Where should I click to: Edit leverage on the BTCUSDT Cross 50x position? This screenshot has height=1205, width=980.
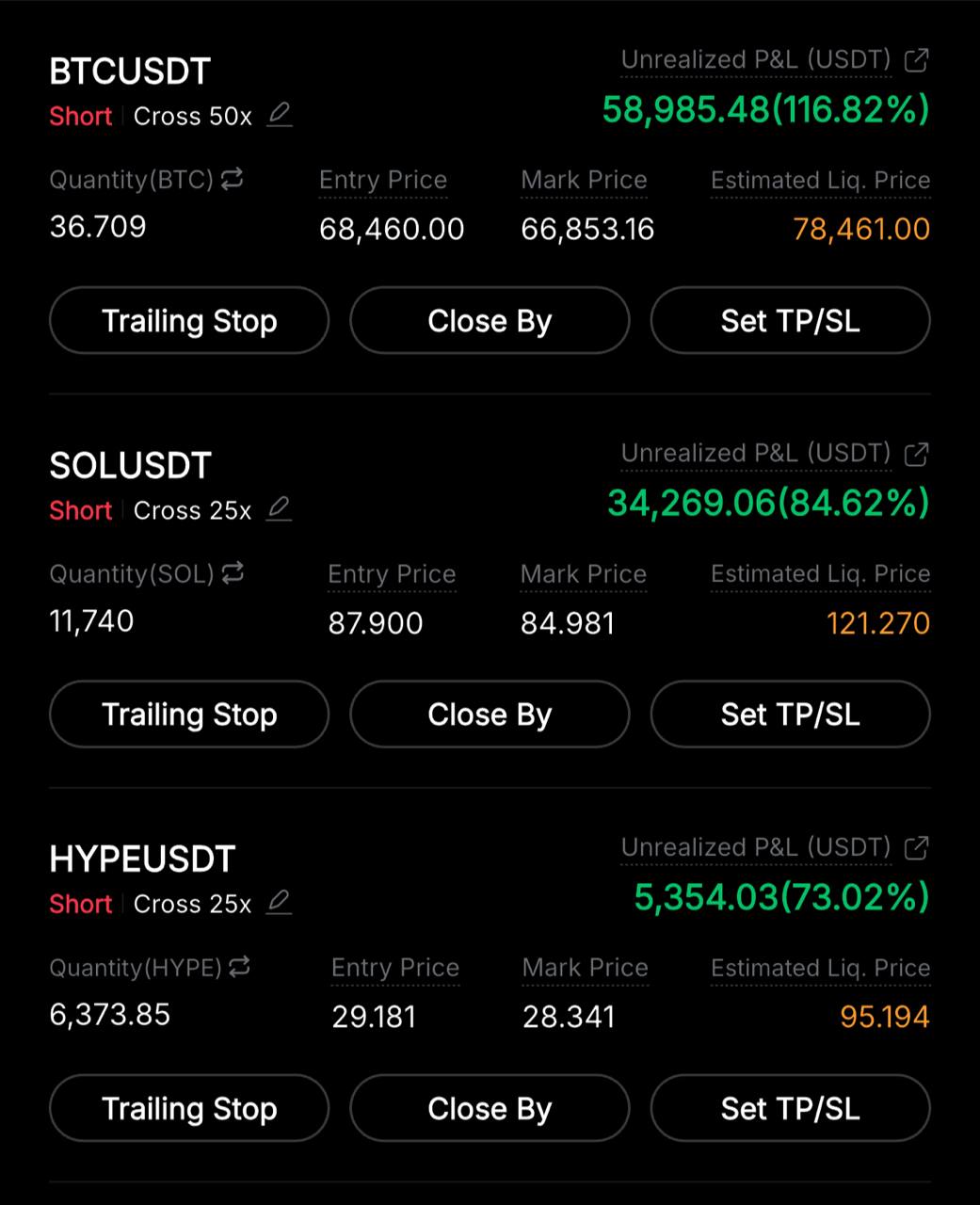(279, 115)
